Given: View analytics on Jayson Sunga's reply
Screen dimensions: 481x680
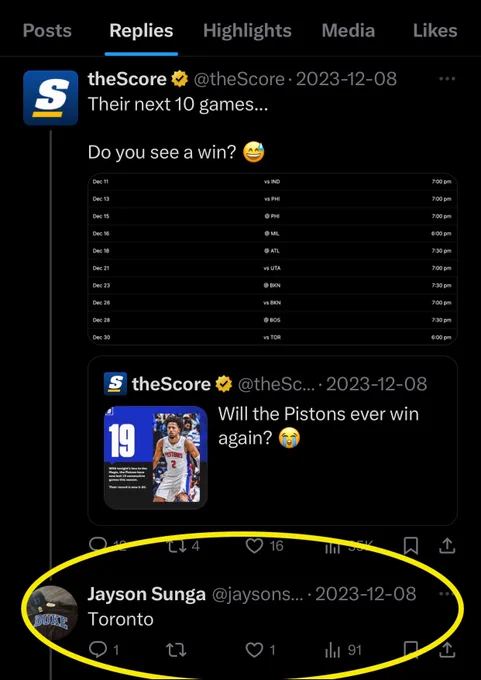Looking at the screenshot, I should tap(343, 650).
